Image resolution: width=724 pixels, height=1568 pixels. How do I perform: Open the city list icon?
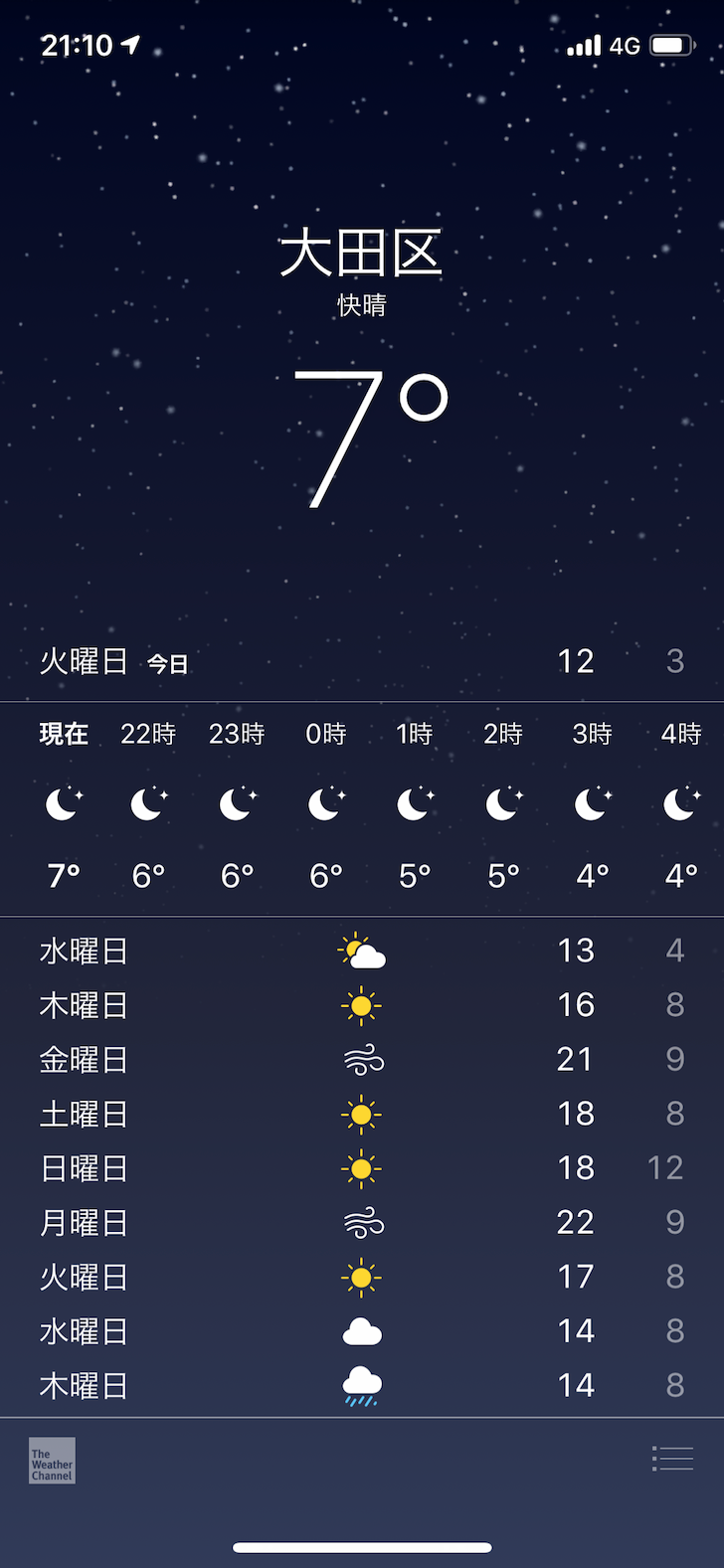tap(672, 1459)
